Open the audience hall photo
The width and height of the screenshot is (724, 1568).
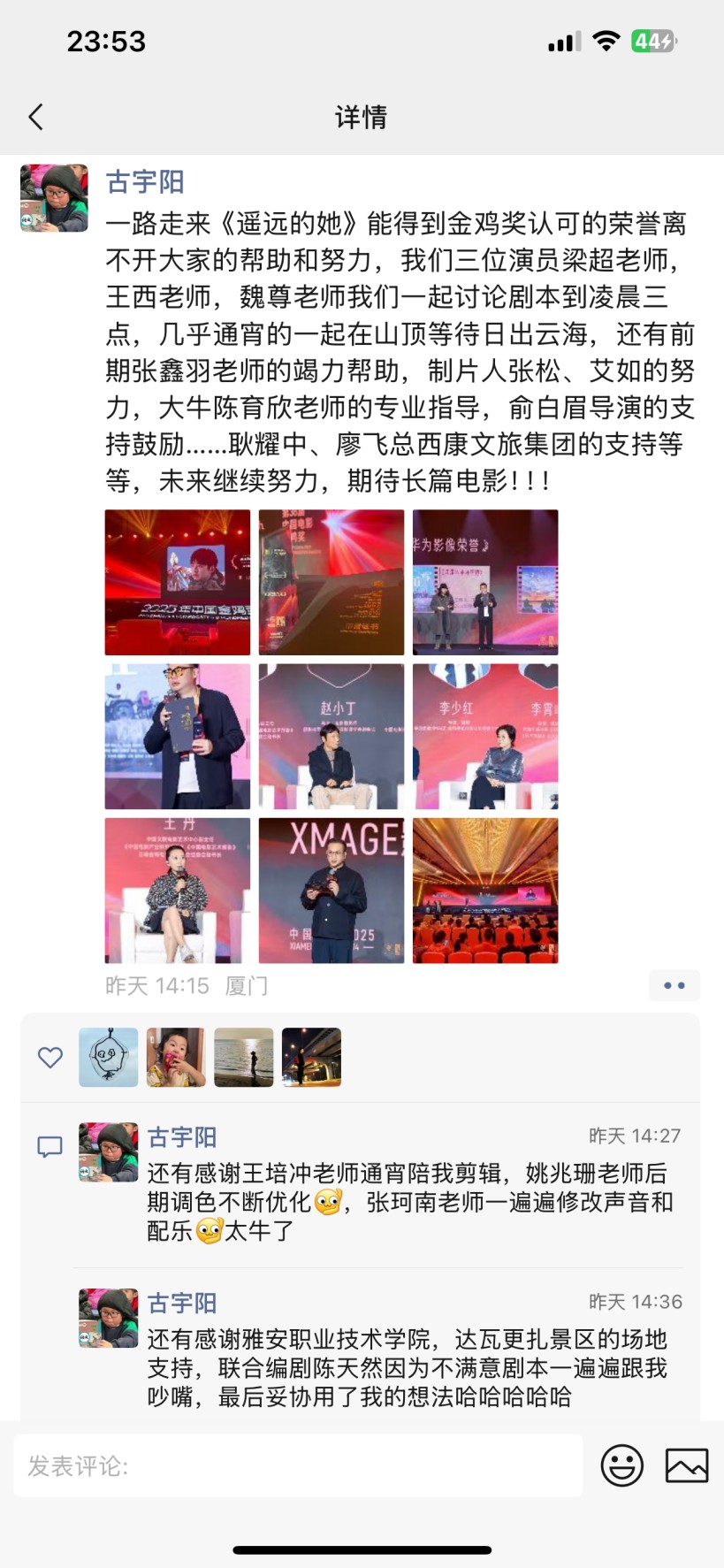485,890
